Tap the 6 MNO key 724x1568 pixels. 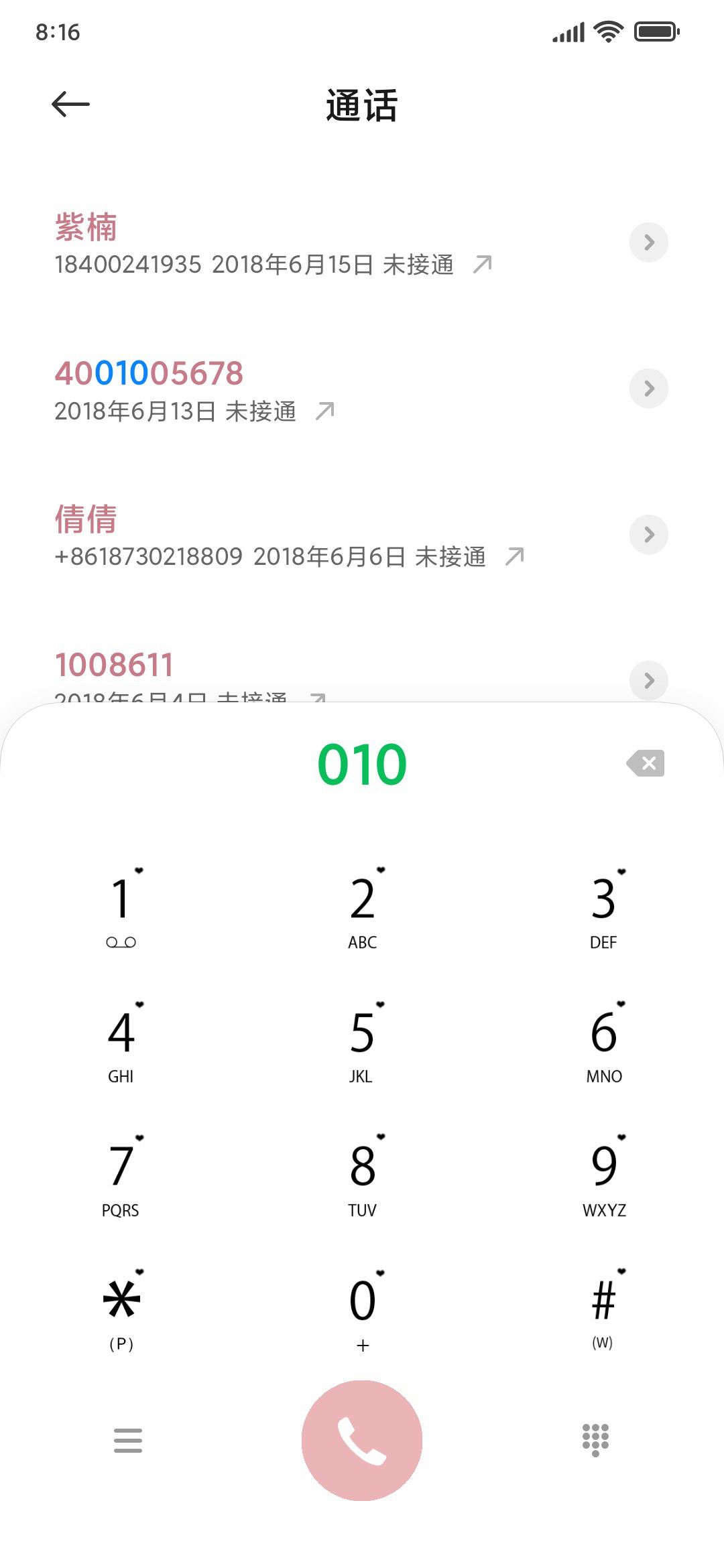[x=603, y=1042]
